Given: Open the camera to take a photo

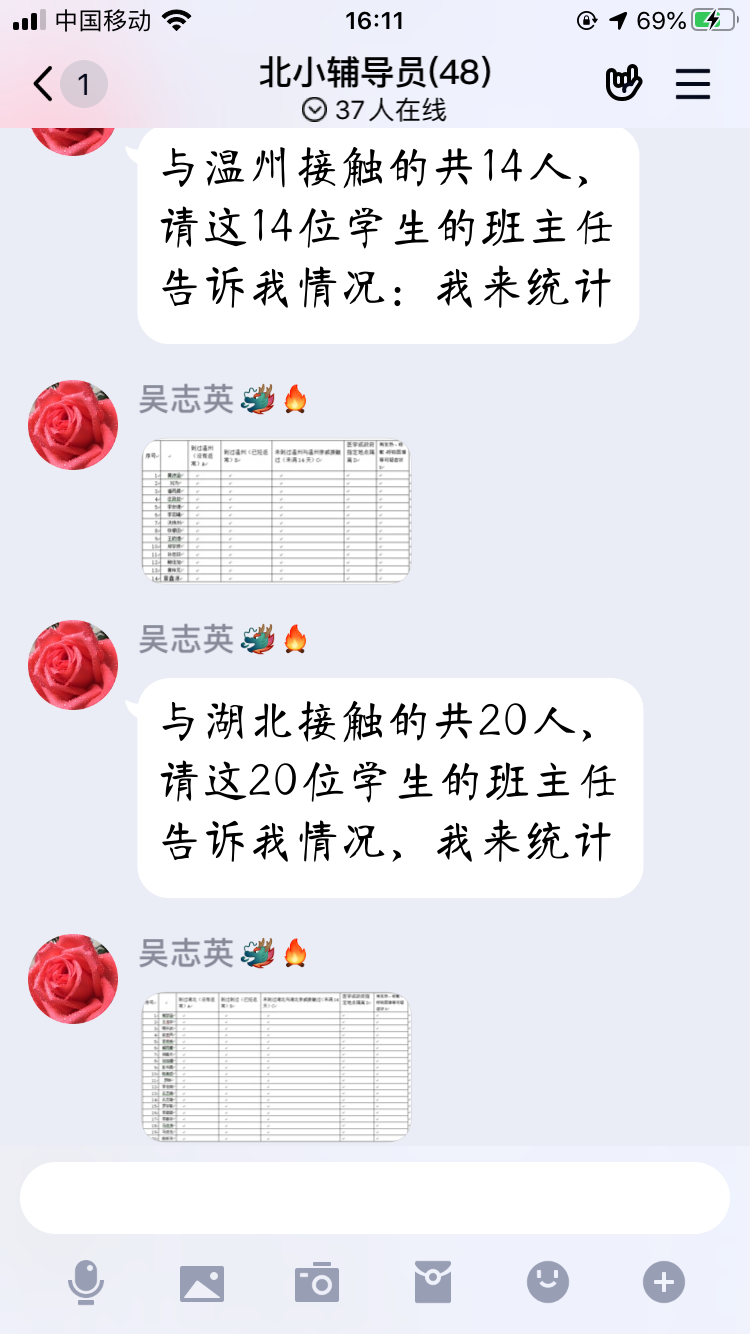Looking at the screenshot, I should pos(317,1281).
